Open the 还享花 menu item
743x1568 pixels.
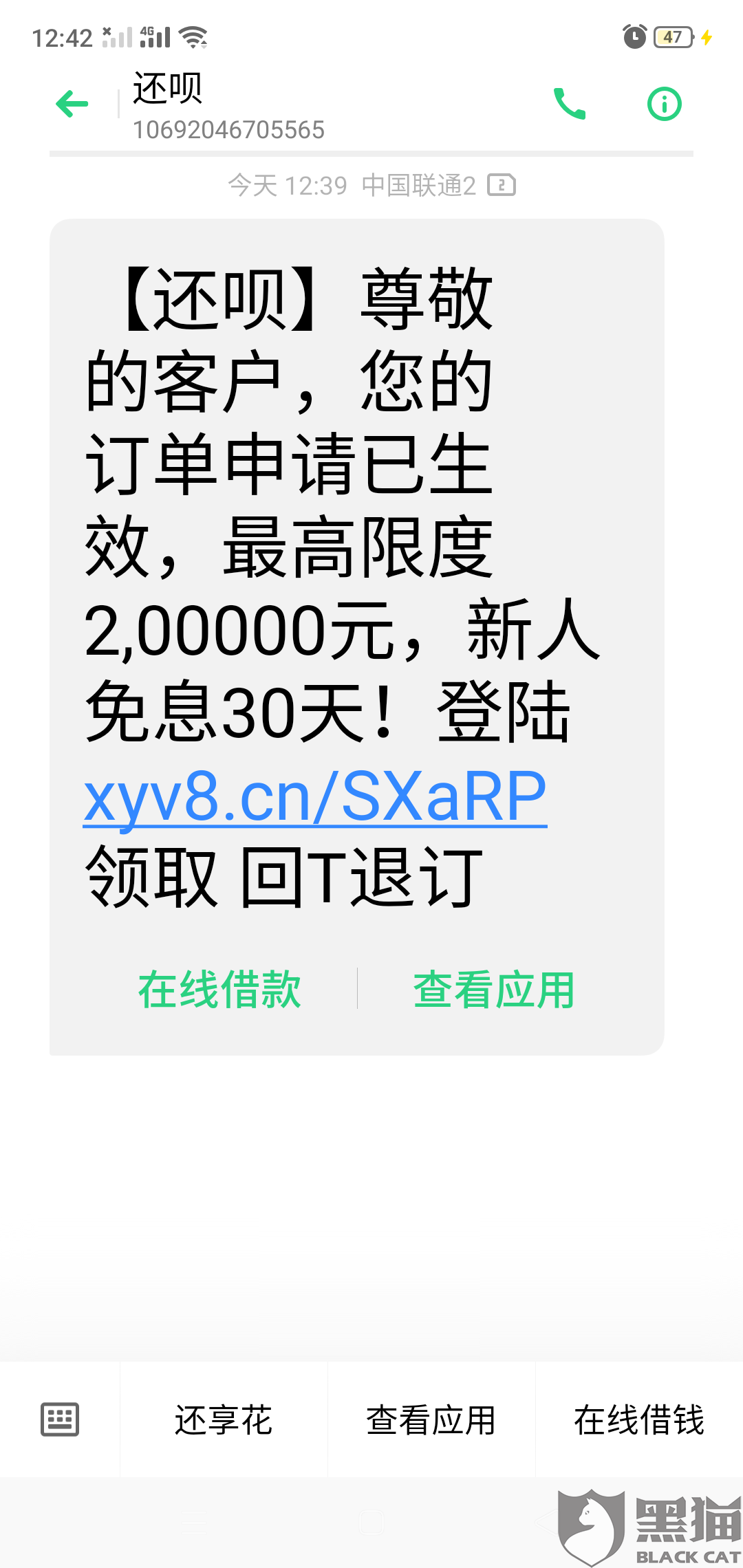224,1420
